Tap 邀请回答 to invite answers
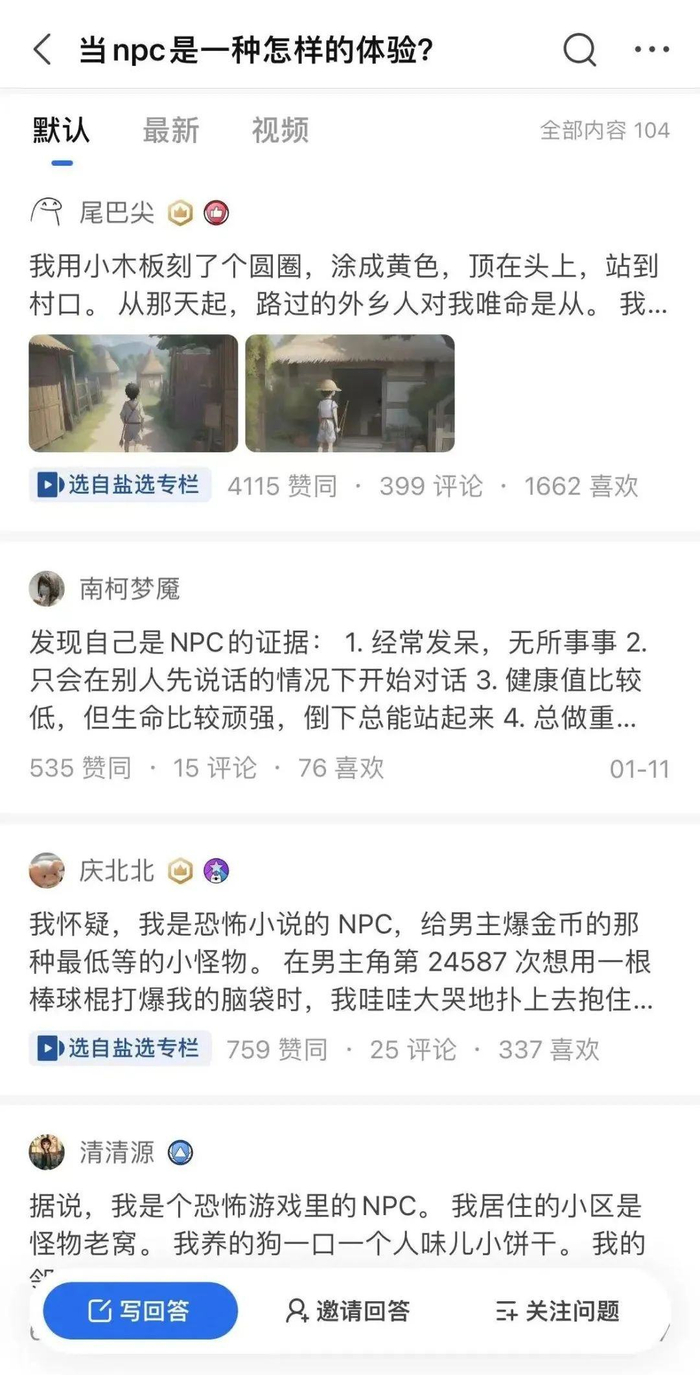The height and width of the screenshot is (1375, 700). 348,1311
